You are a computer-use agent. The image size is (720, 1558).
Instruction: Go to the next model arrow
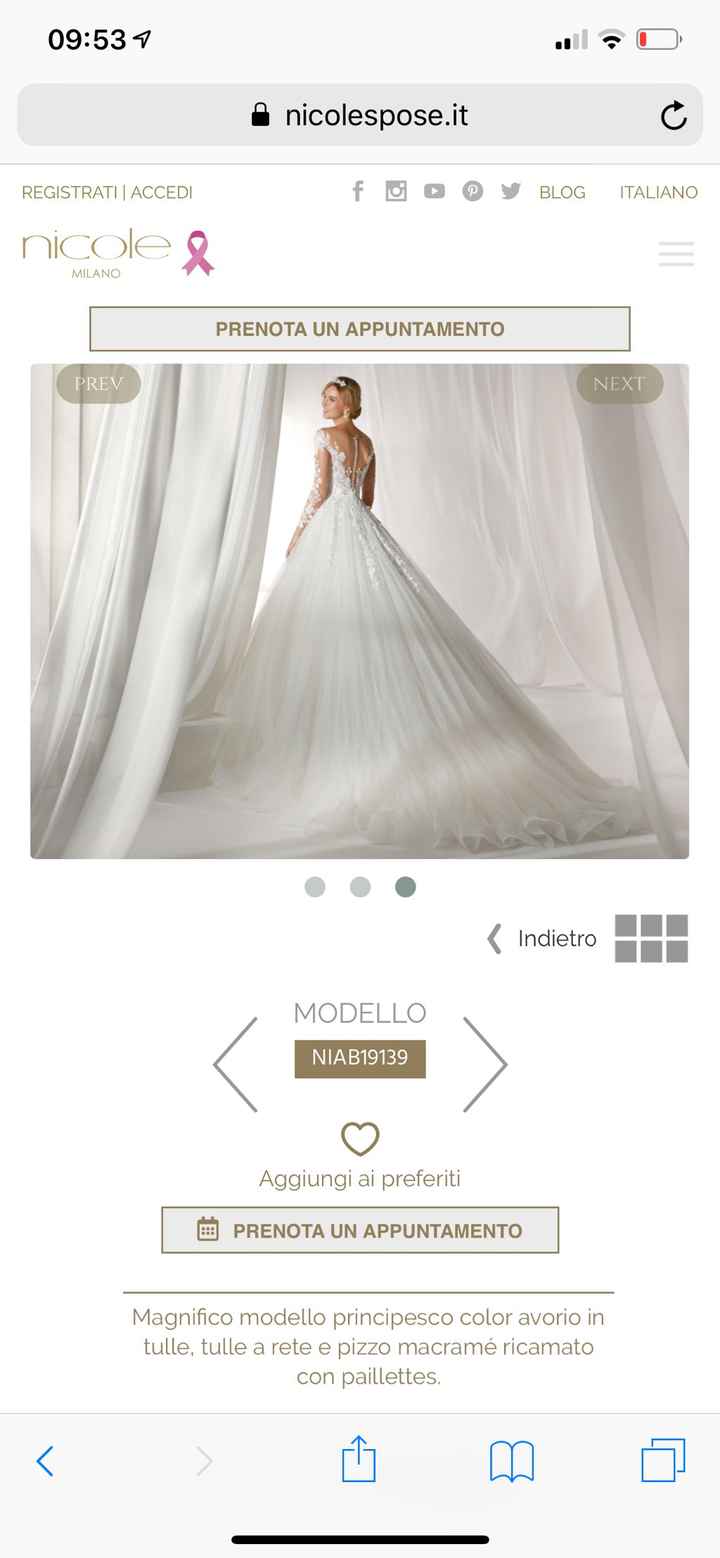point(486,1064)
